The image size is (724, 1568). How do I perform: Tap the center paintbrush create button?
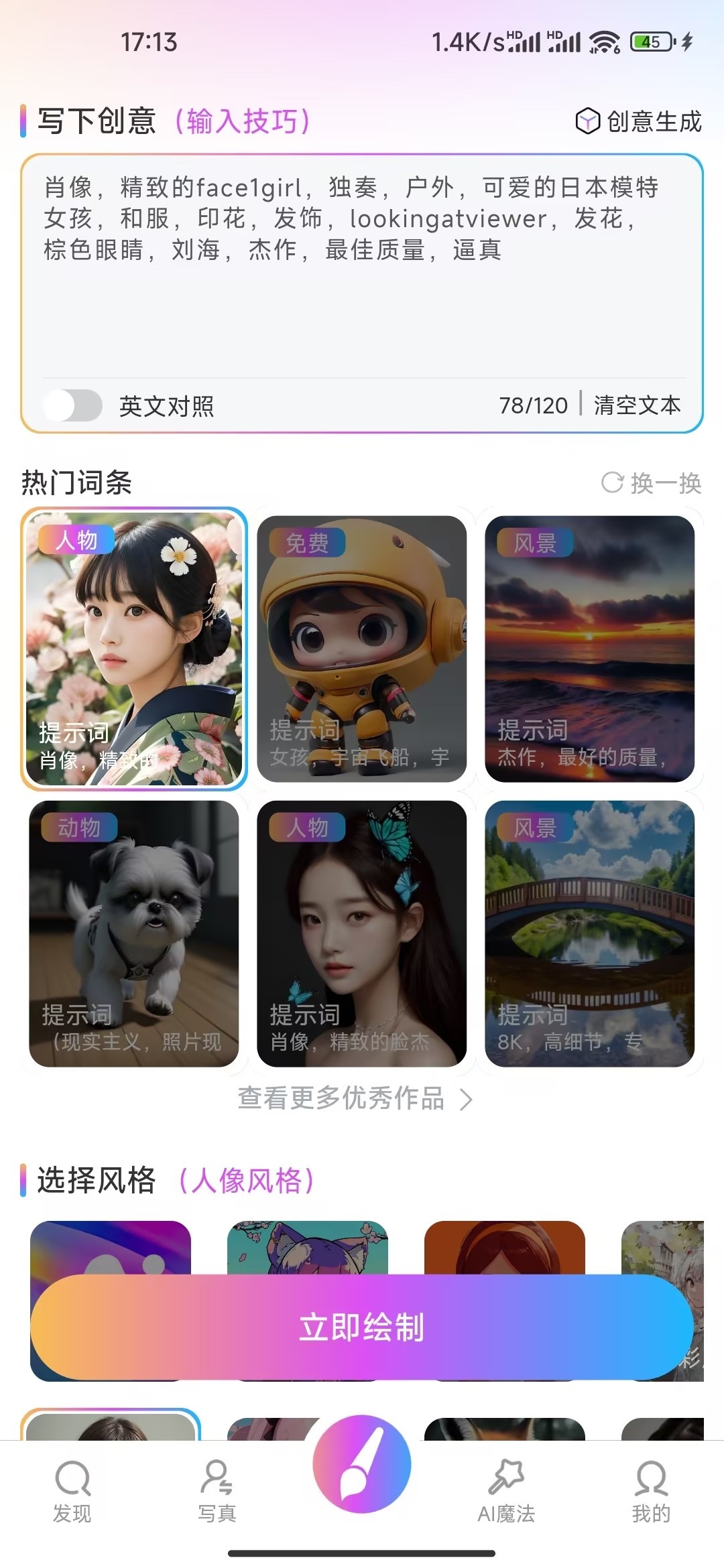362,1463
